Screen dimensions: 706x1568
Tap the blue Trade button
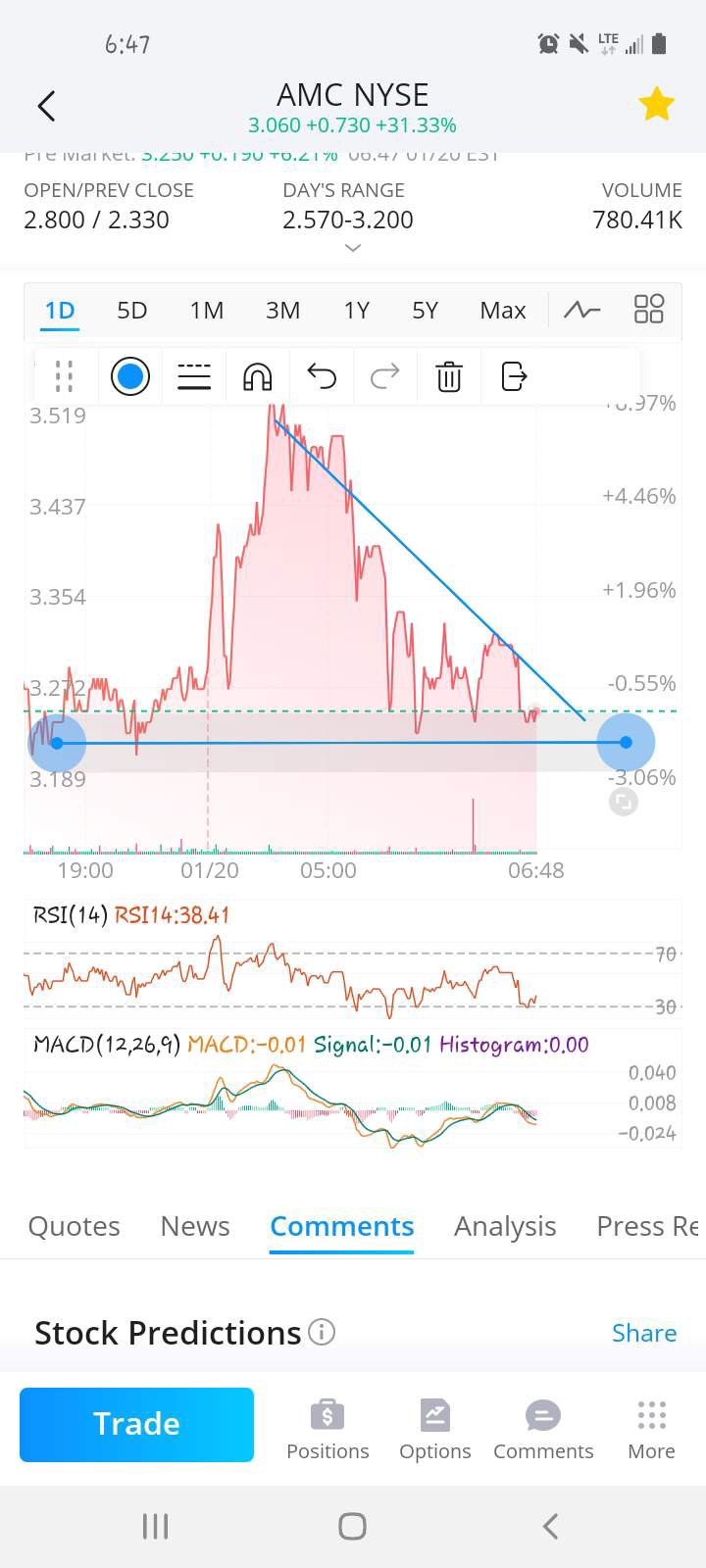136,1424
